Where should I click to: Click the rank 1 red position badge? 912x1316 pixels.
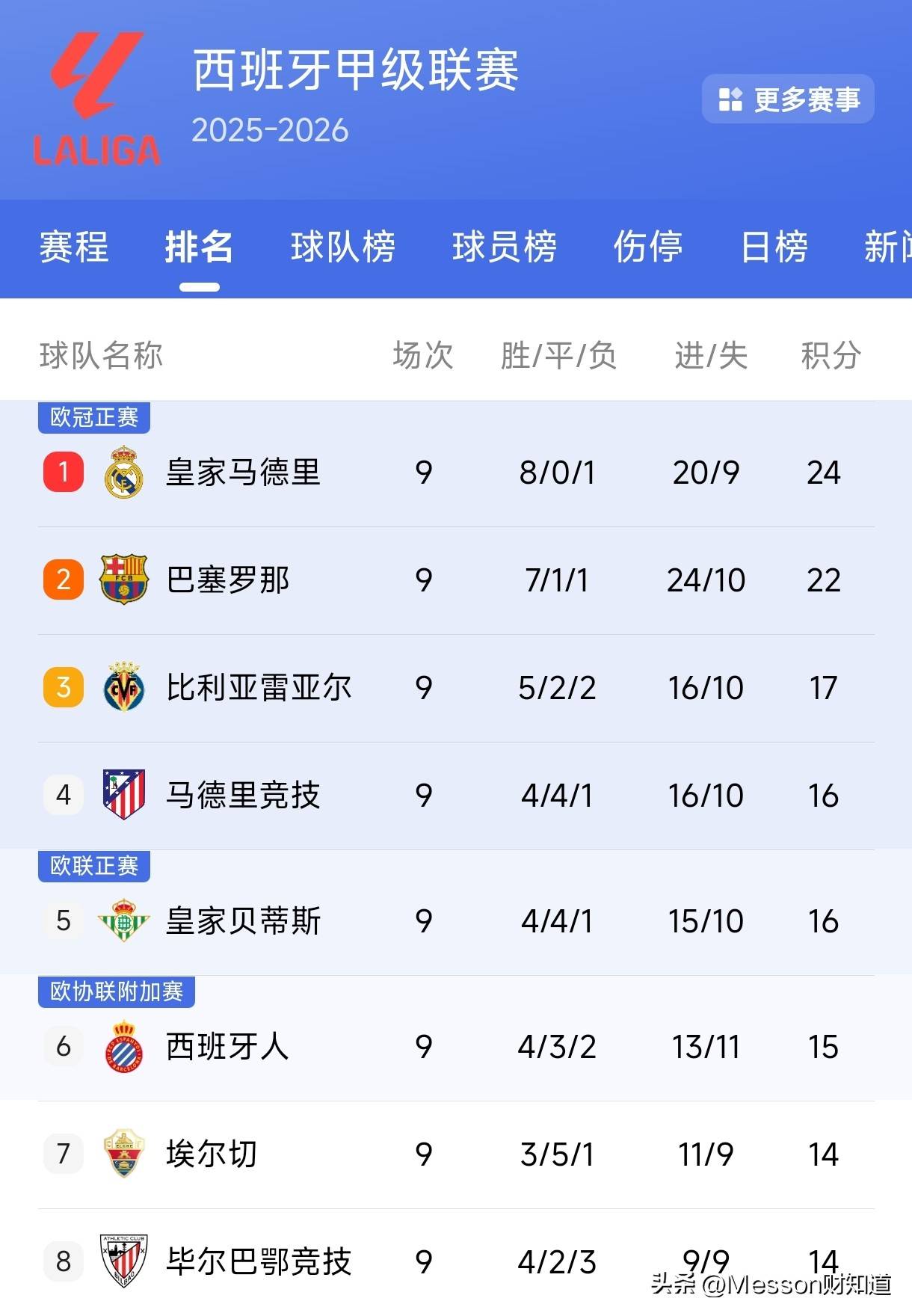(x=63, y=473)
